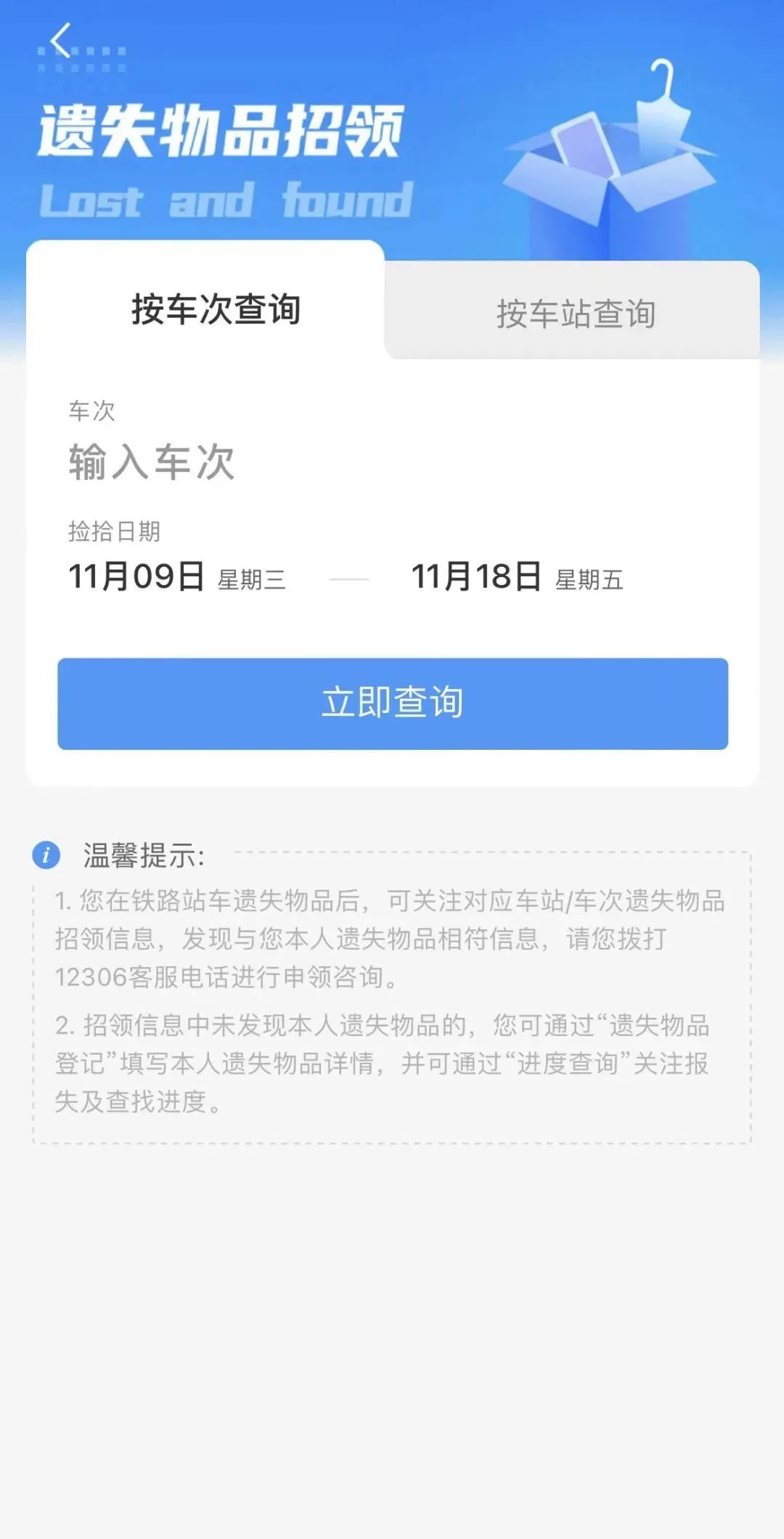Click the 温馨提示 heading text

143,857
